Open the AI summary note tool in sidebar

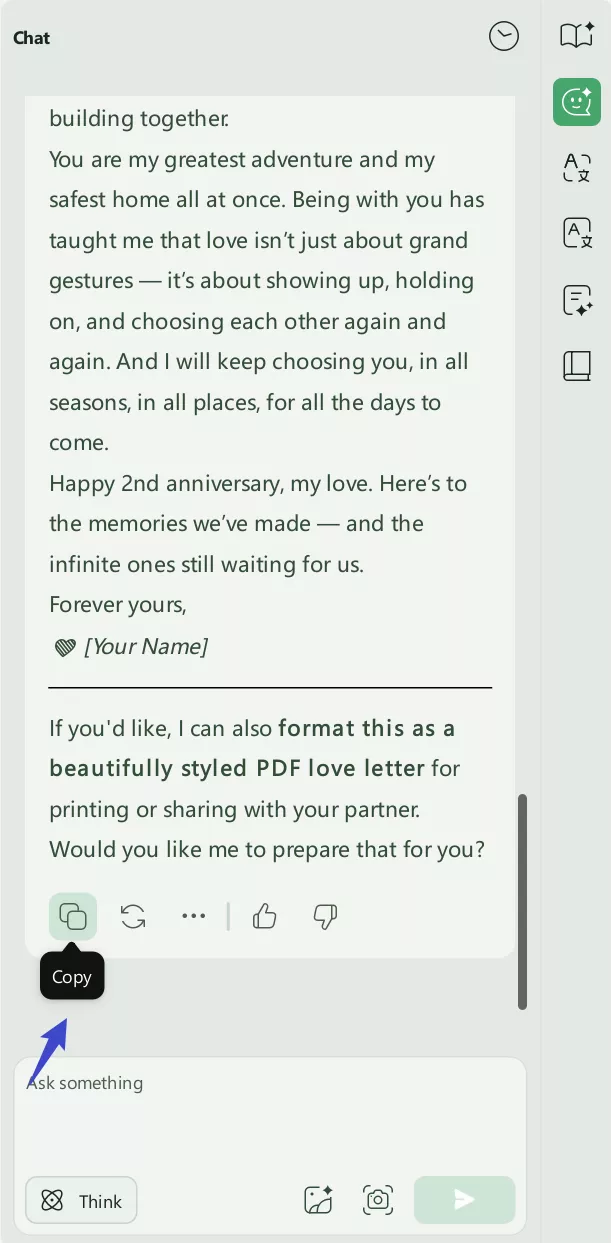point(577,300)
